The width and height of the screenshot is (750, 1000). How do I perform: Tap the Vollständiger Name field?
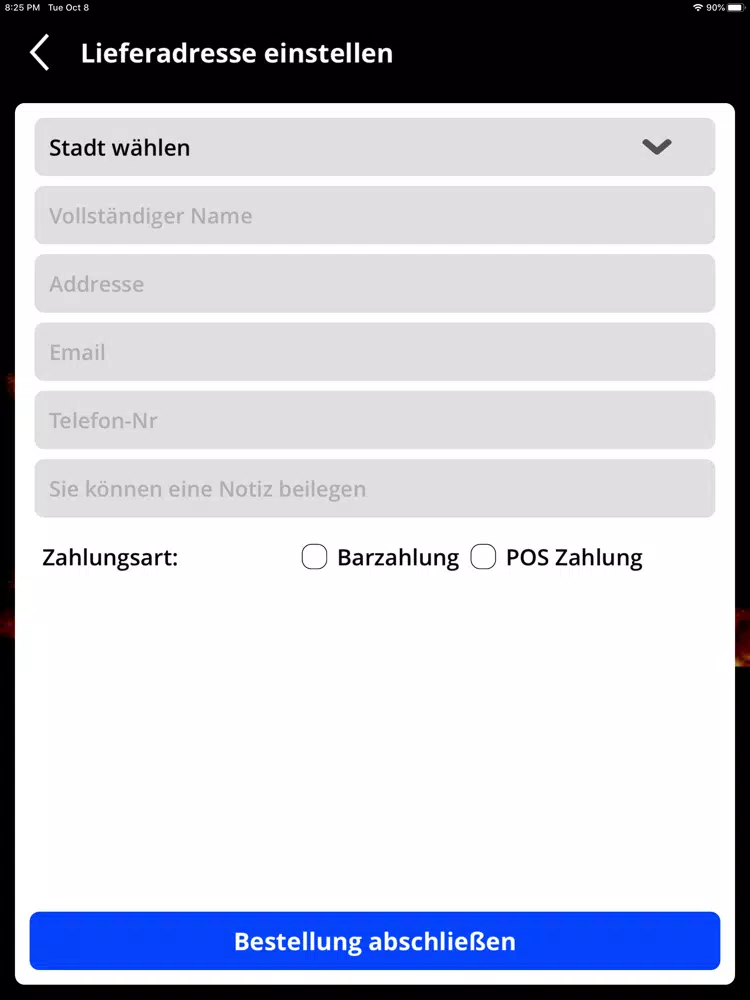(x=375, y=215)
